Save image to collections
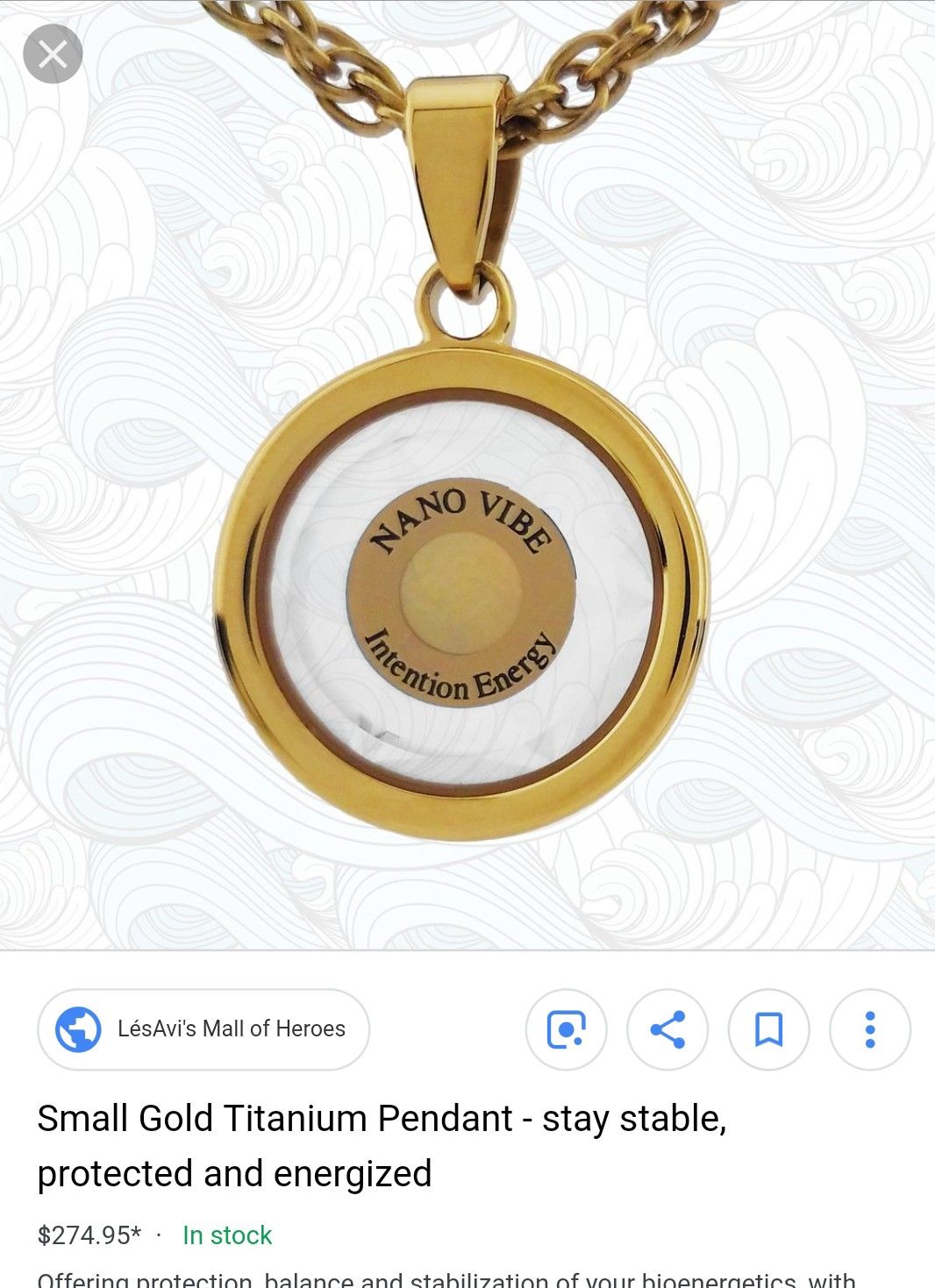Image resolution: width=935 pixels, height=1288 pixels. [x=768, y=1029]
